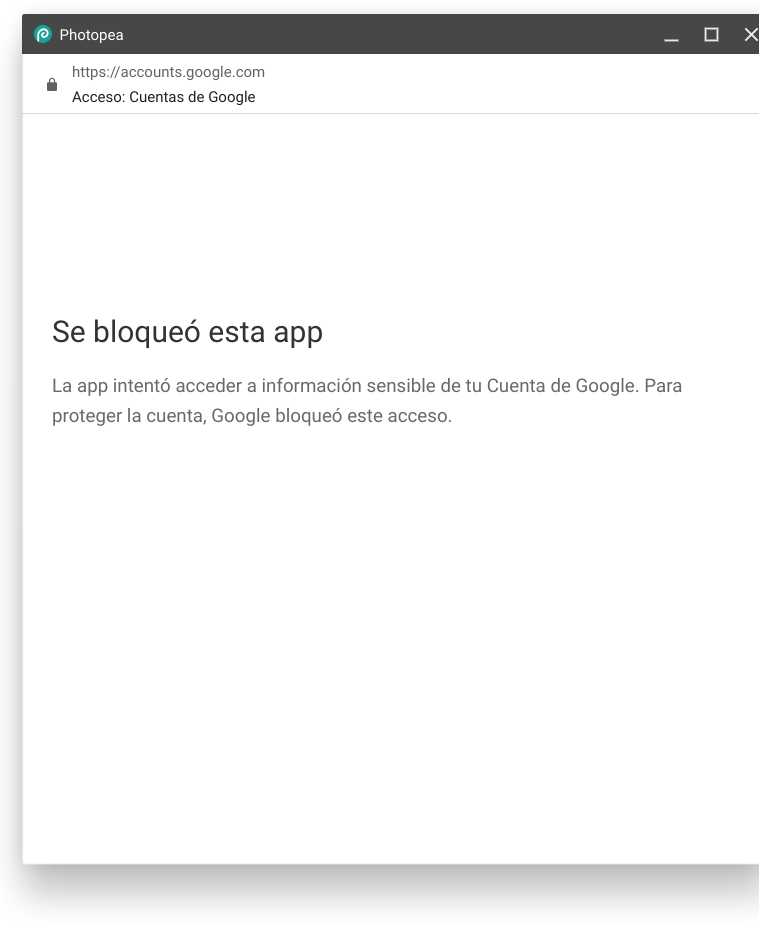Select the text Acceso: Cuentas de Google
This screenshot has height=928, width=759.
163,97
